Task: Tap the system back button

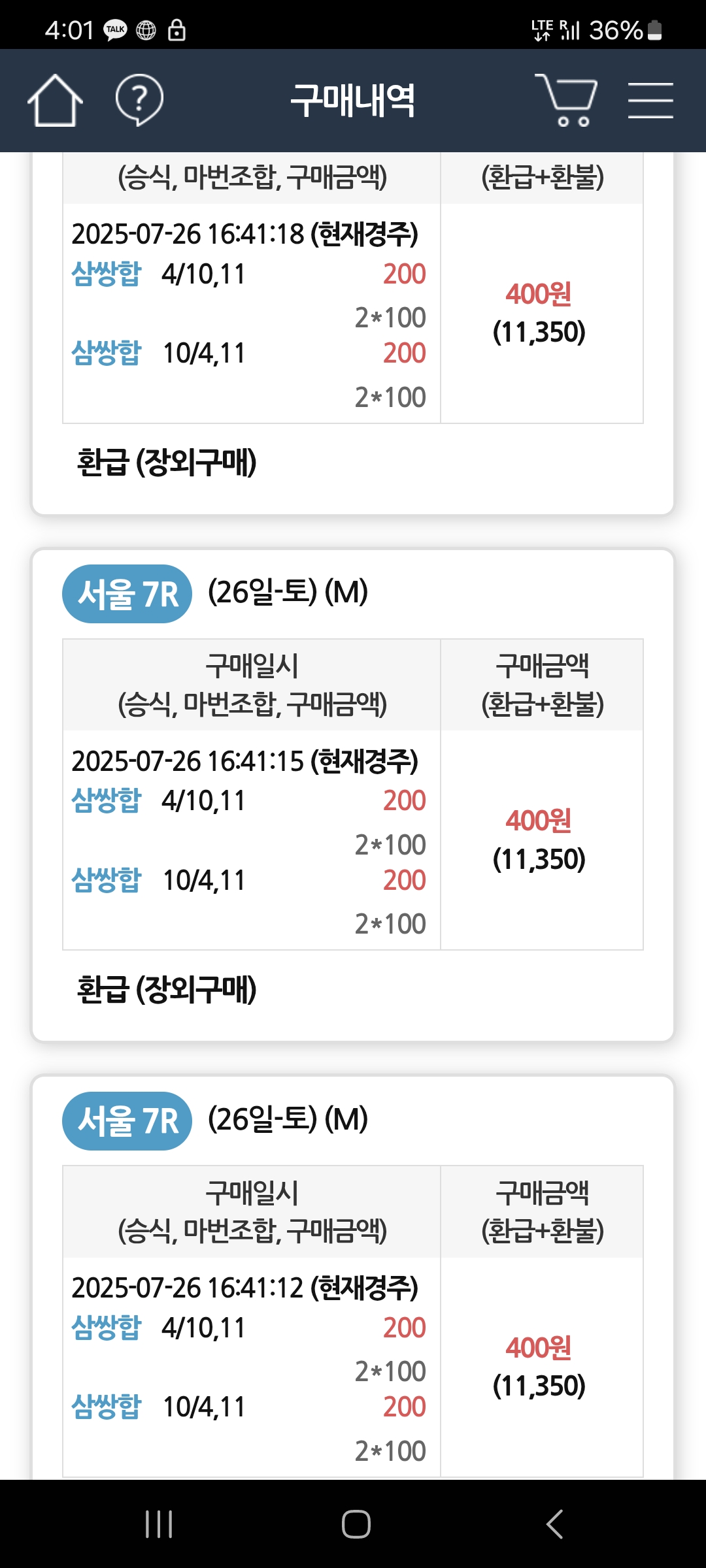Action: (x=554, y=1524)
